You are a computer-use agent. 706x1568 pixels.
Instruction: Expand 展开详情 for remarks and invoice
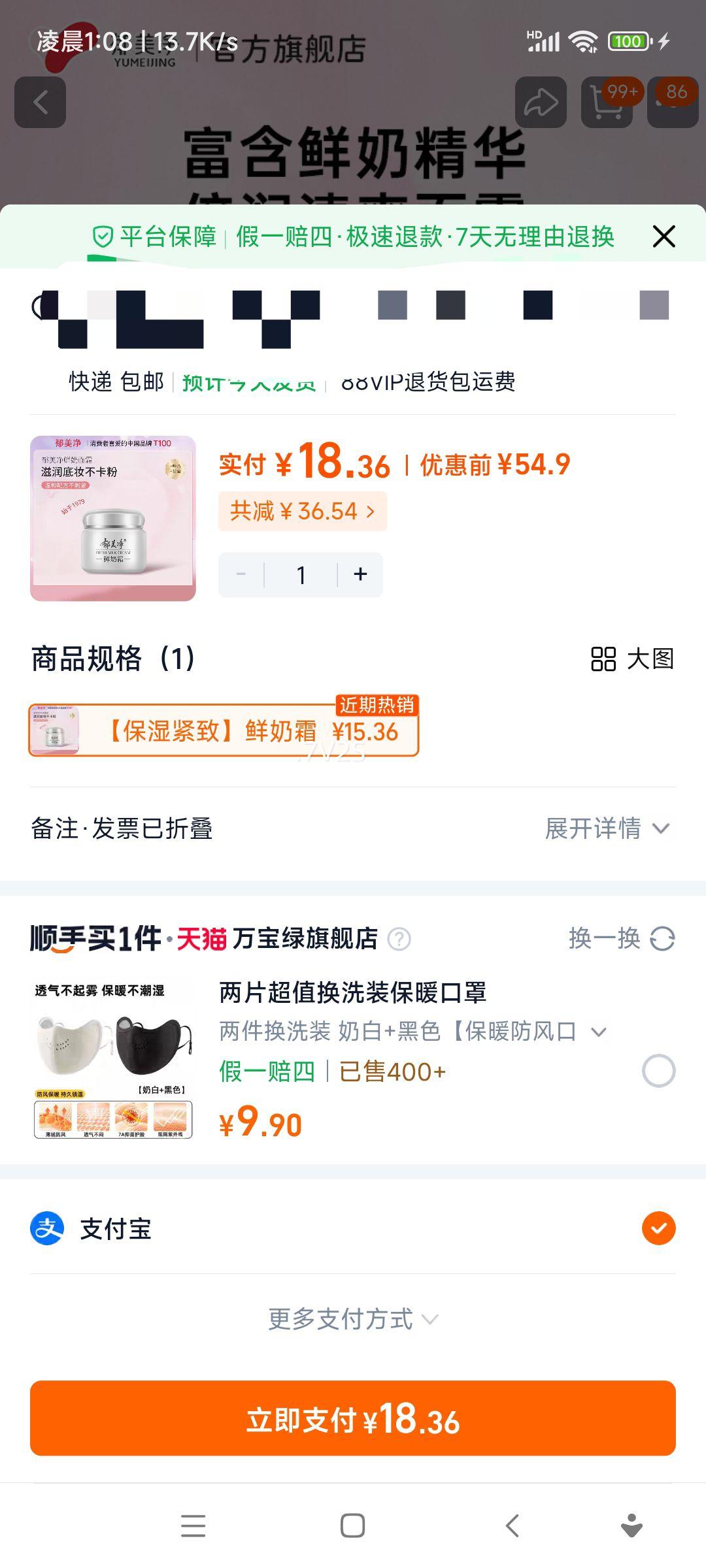[608, 828]
